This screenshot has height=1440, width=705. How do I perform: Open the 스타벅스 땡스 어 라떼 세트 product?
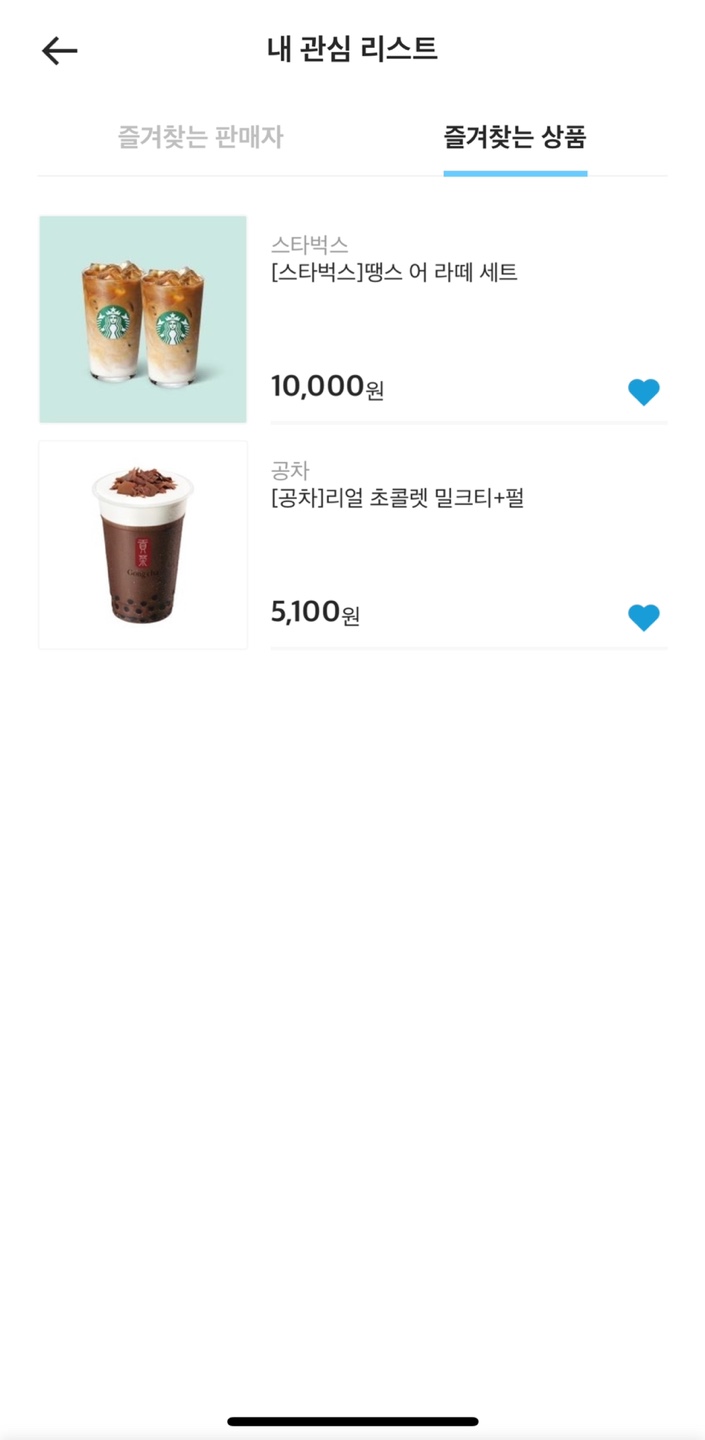pyautogui.click(x=394, y=272)
